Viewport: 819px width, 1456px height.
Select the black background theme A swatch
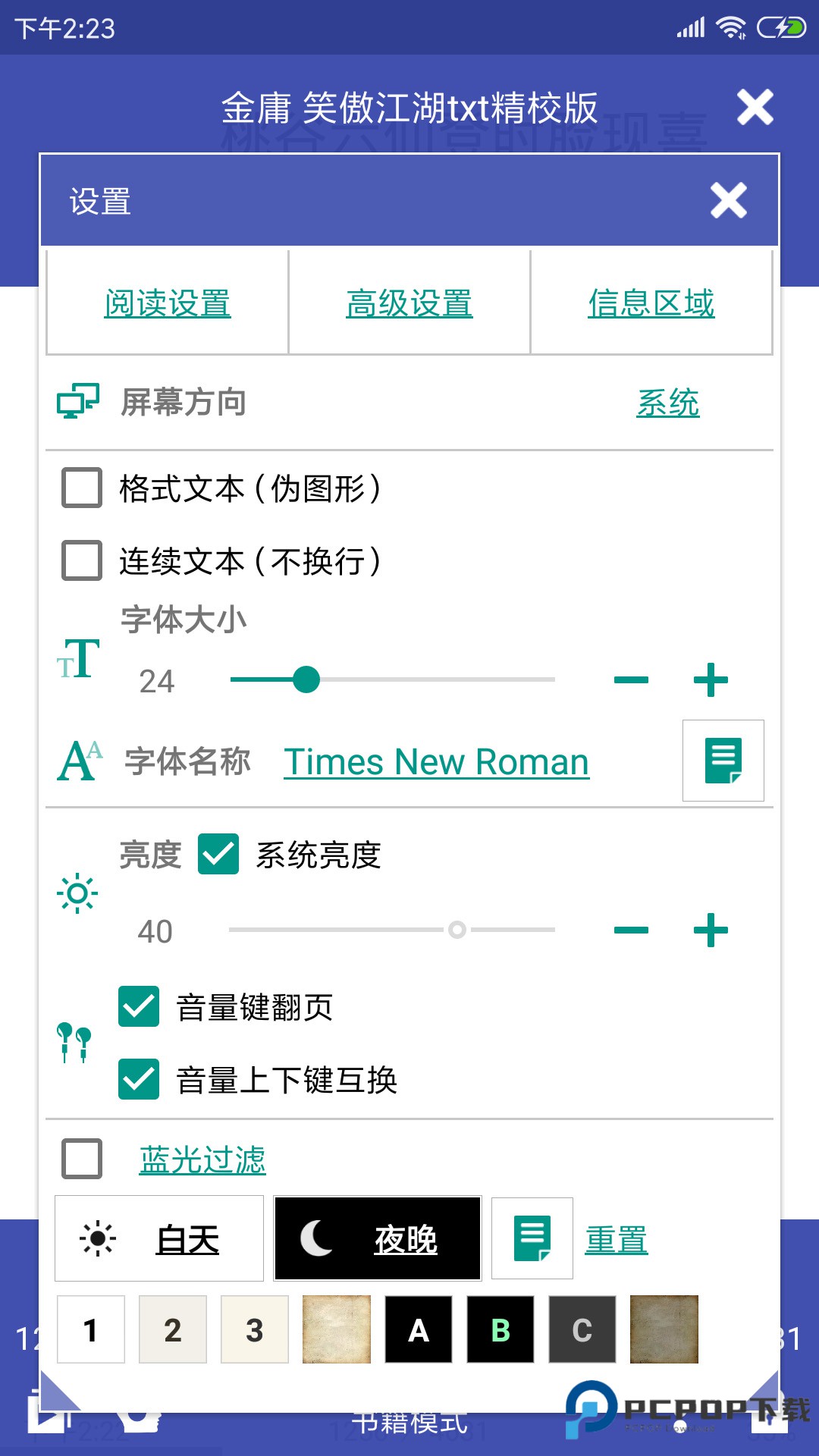418,1329
